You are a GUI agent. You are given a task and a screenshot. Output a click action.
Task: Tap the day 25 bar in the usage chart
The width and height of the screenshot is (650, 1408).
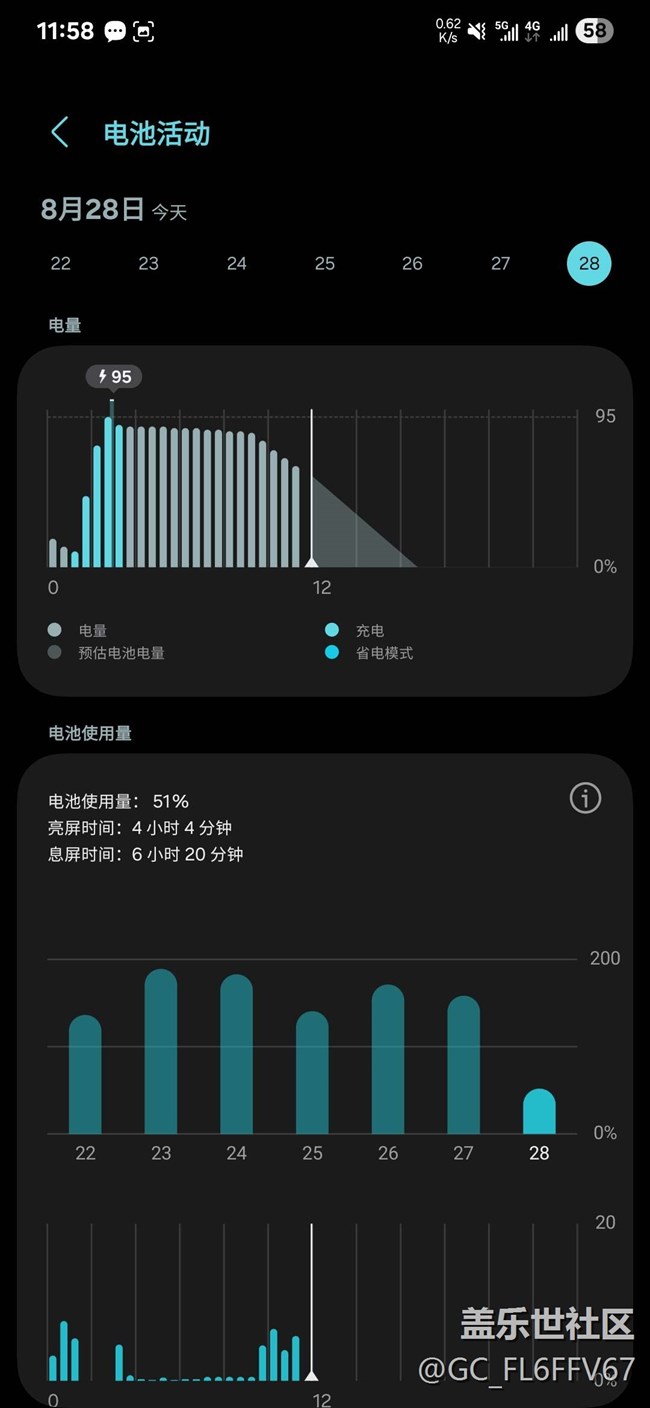point(312,1072)
